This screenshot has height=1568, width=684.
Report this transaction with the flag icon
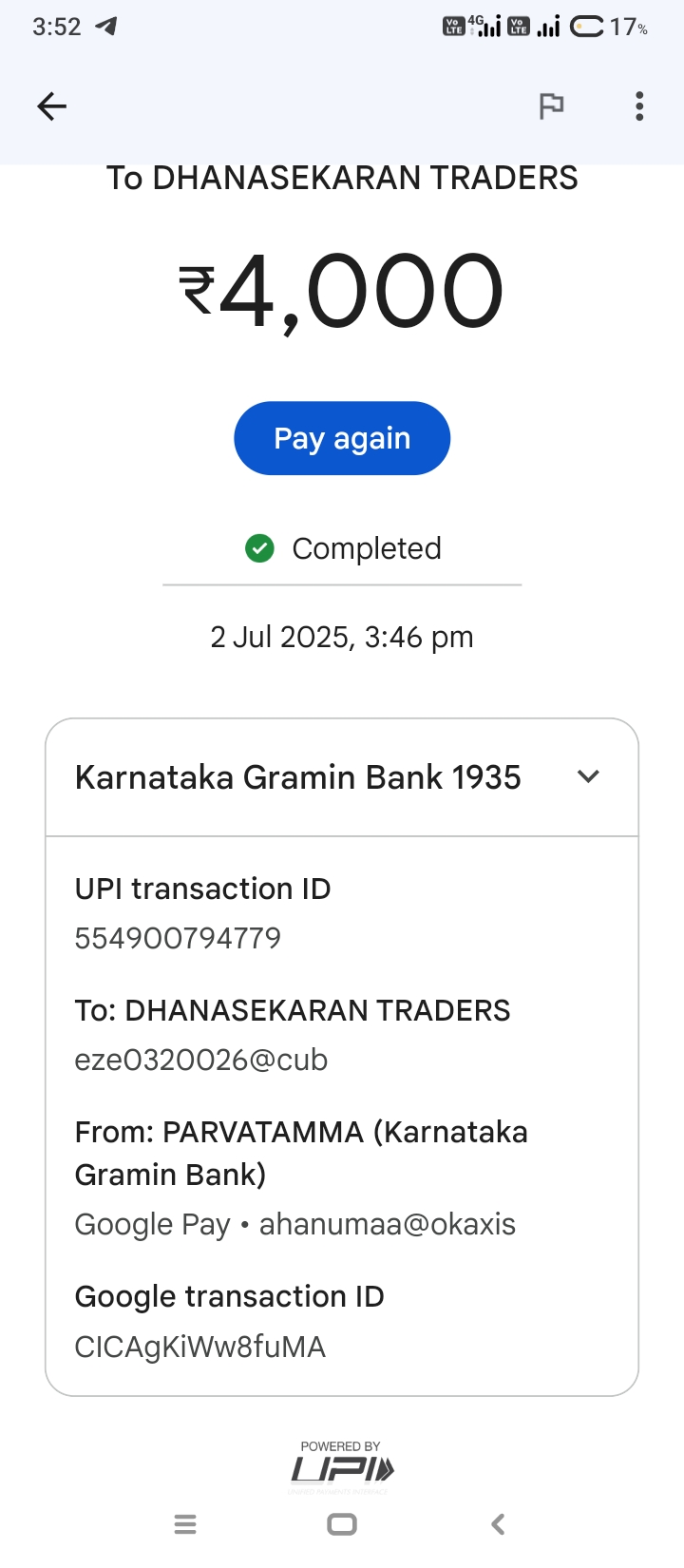pyautogui.click(x=551, y=106)
